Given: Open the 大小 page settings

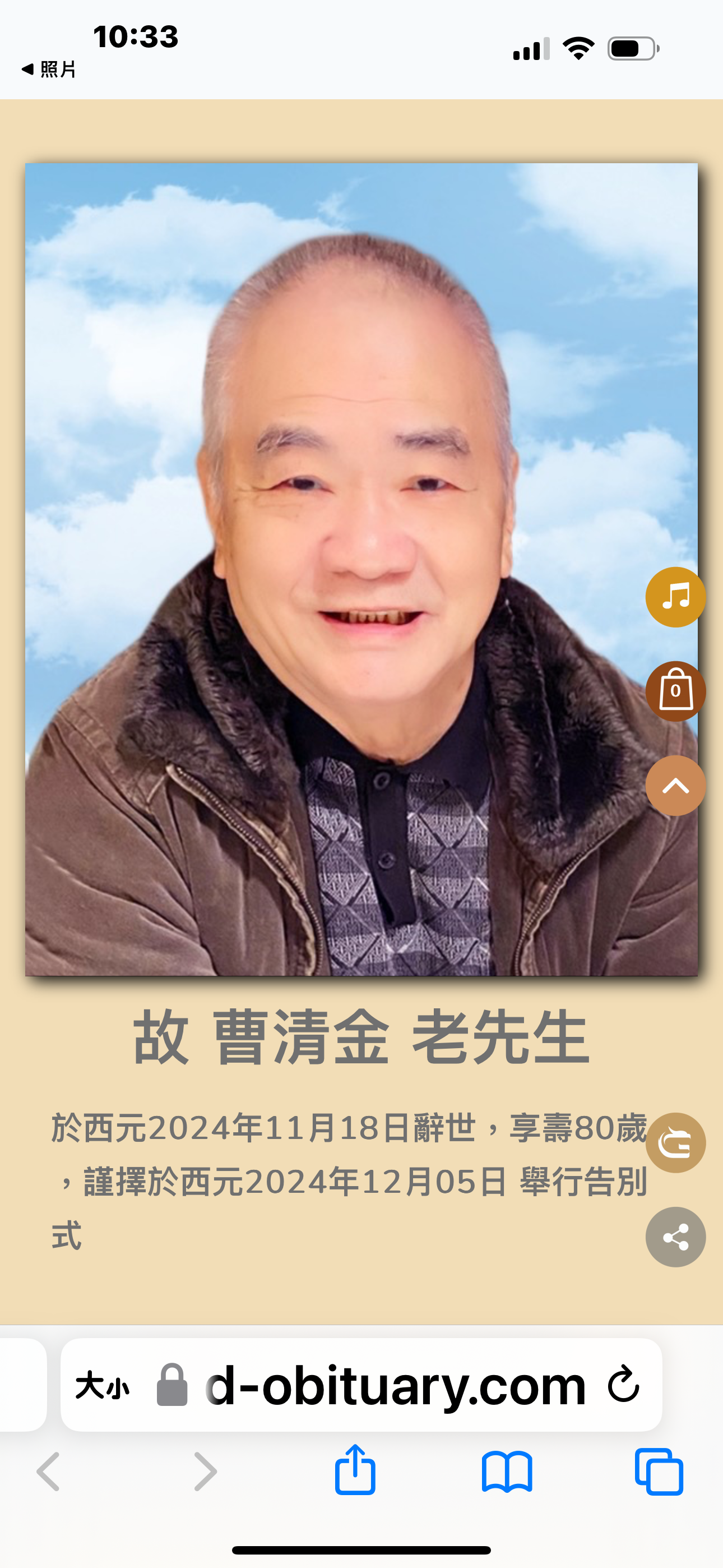Looking at the screenshot, I should pos(102,1386).
